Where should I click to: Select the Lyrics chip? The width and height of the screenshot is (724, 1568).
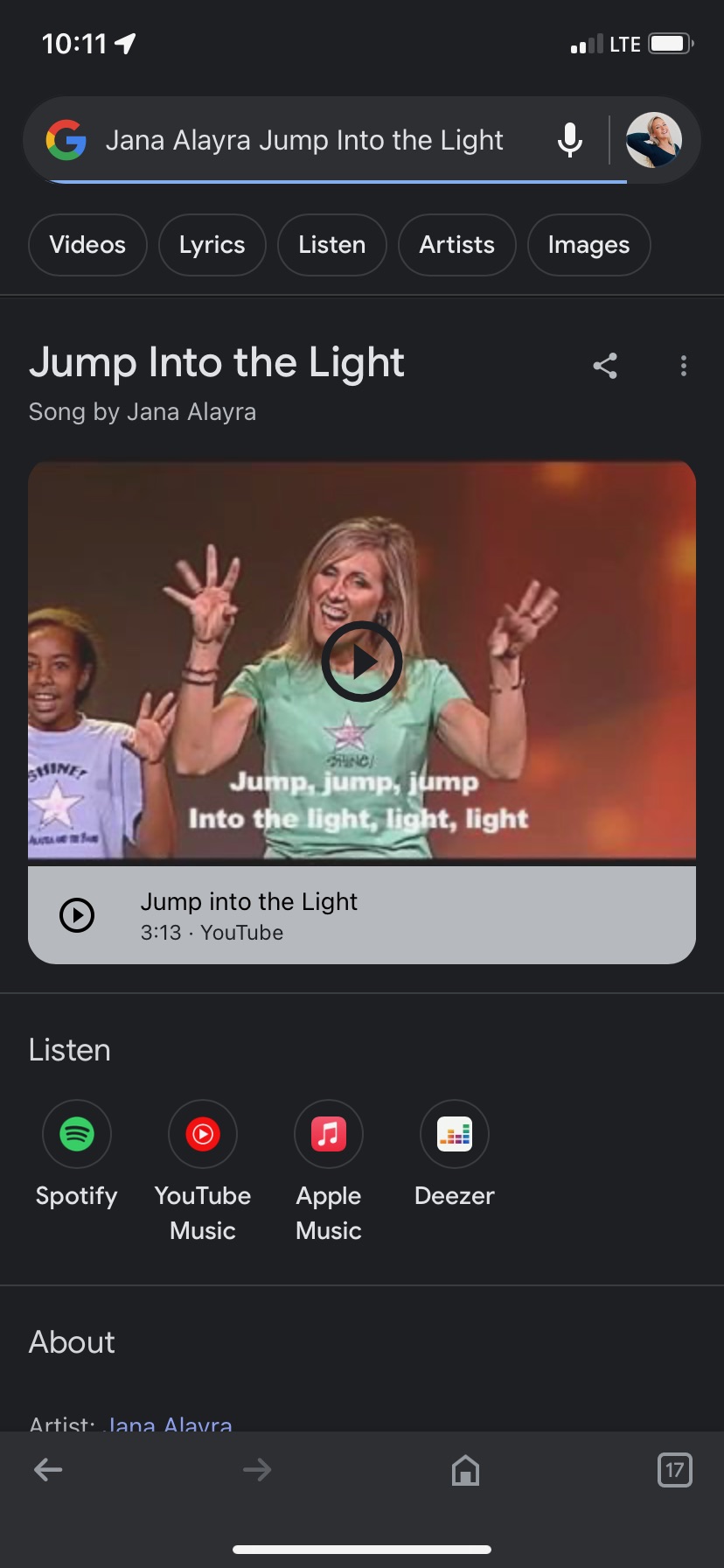212,245
